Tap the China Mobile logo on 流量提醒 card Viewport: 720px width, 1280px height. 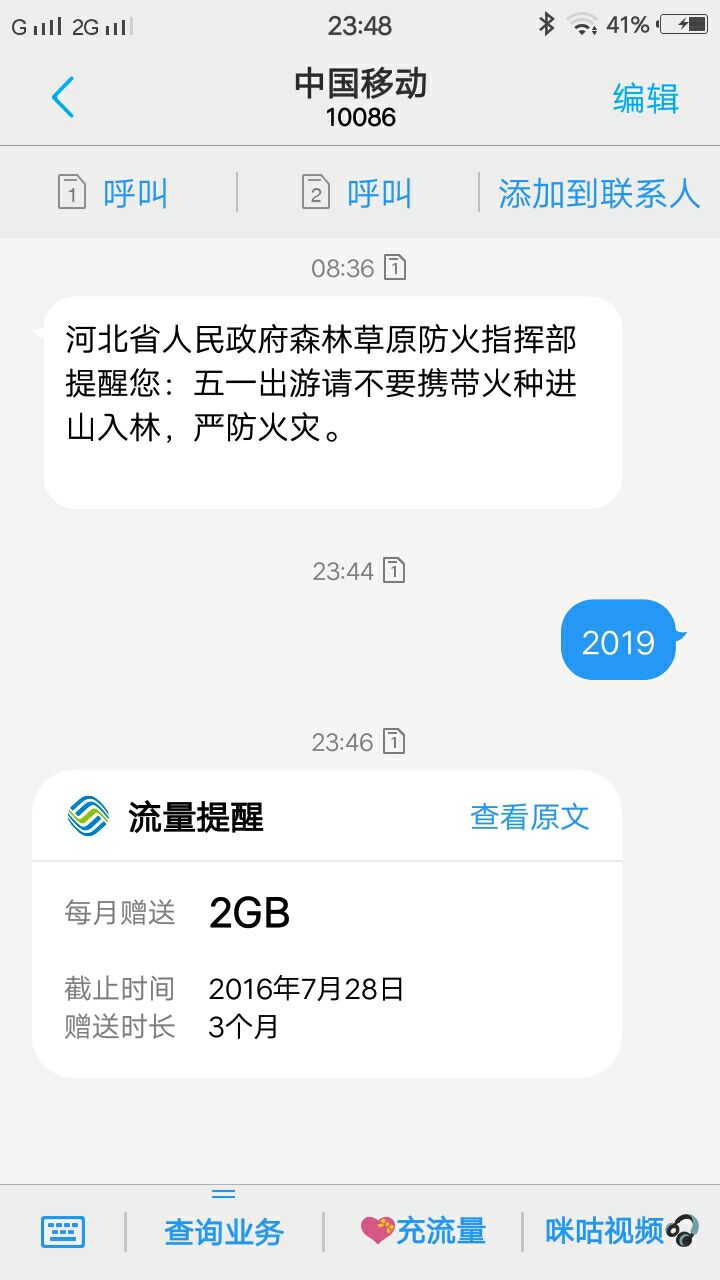tap(88, 816)
